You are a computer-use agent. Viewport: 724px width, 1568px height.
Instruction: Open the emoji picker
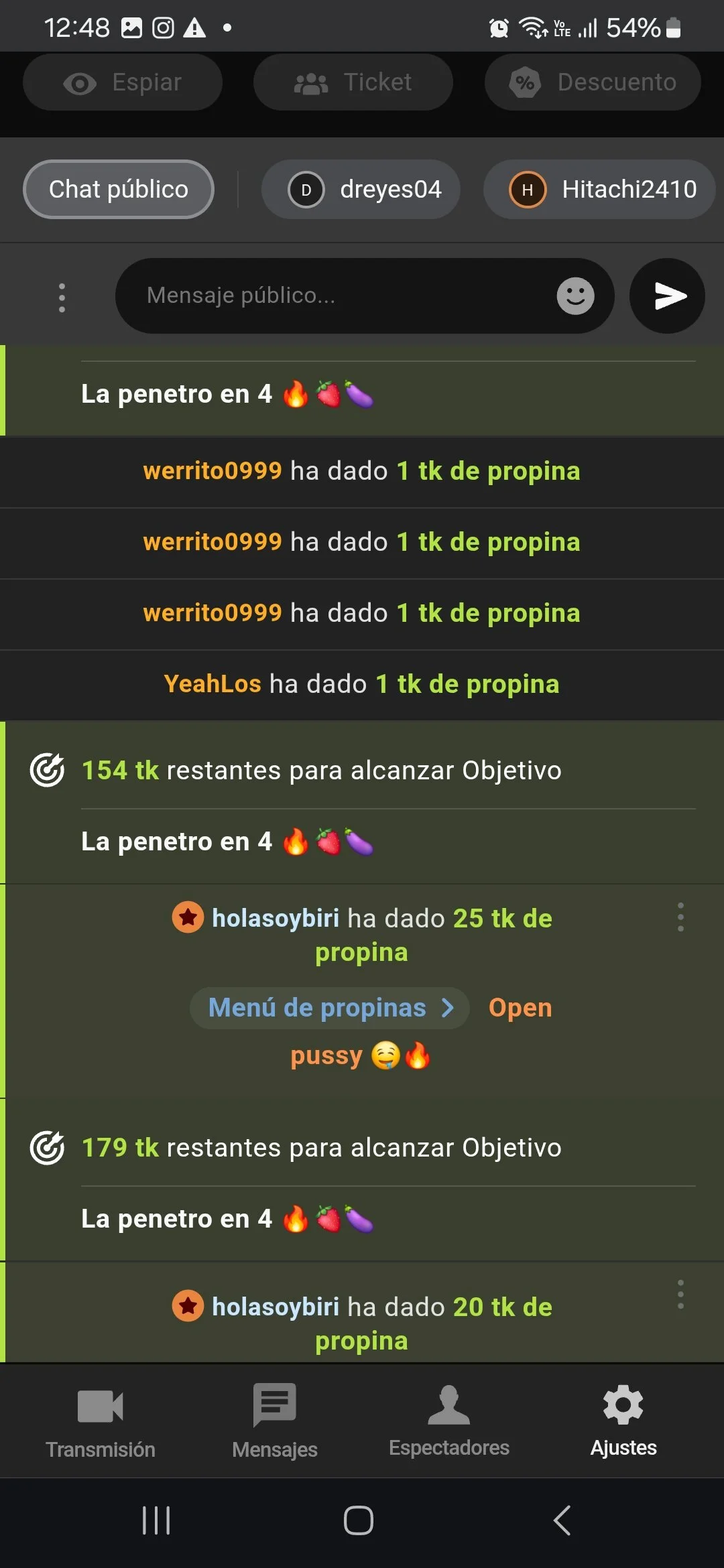coord(575,296)
